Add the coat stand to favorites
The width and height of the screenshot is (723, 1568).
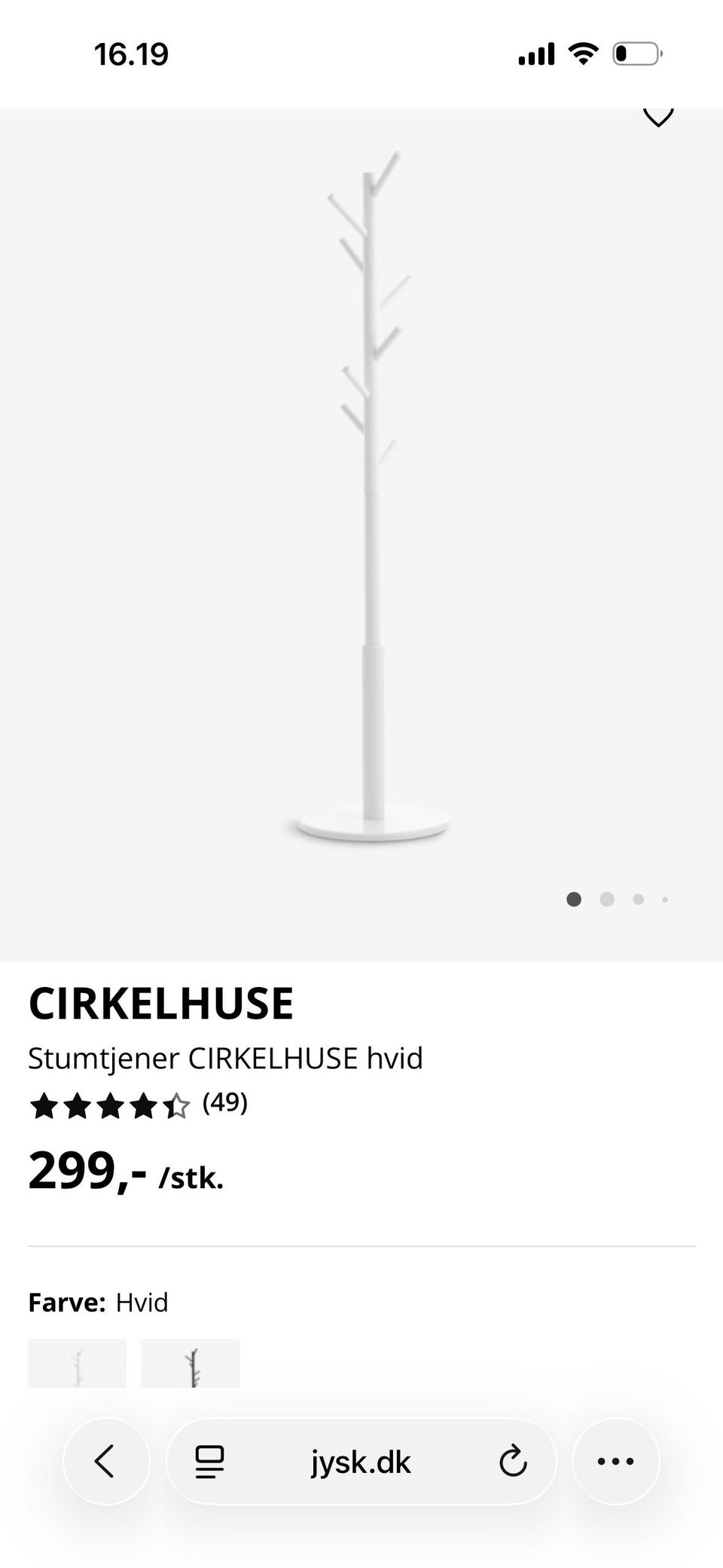click(657, 117)
